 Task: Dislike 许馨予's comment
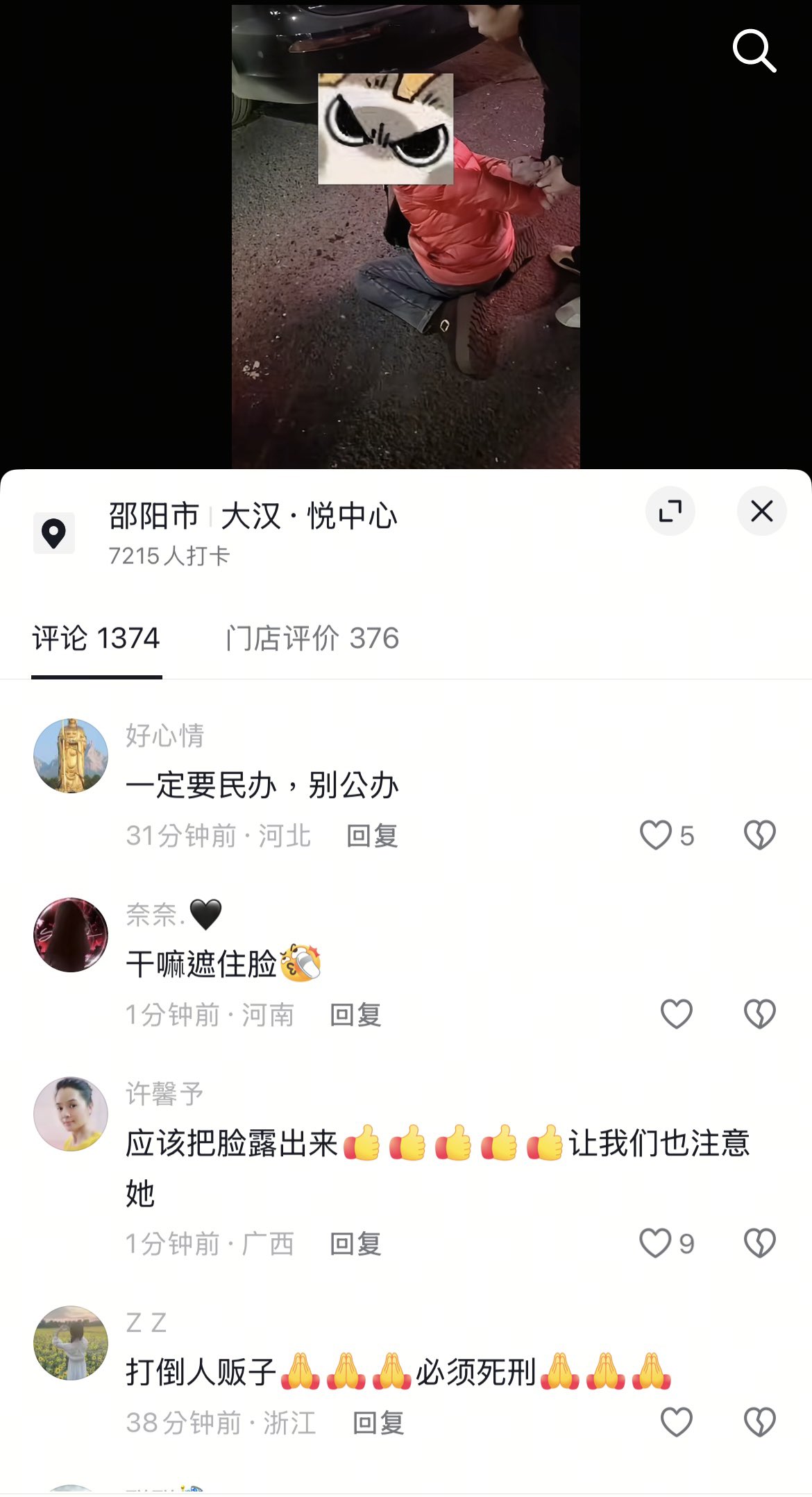pos(759,1243)
